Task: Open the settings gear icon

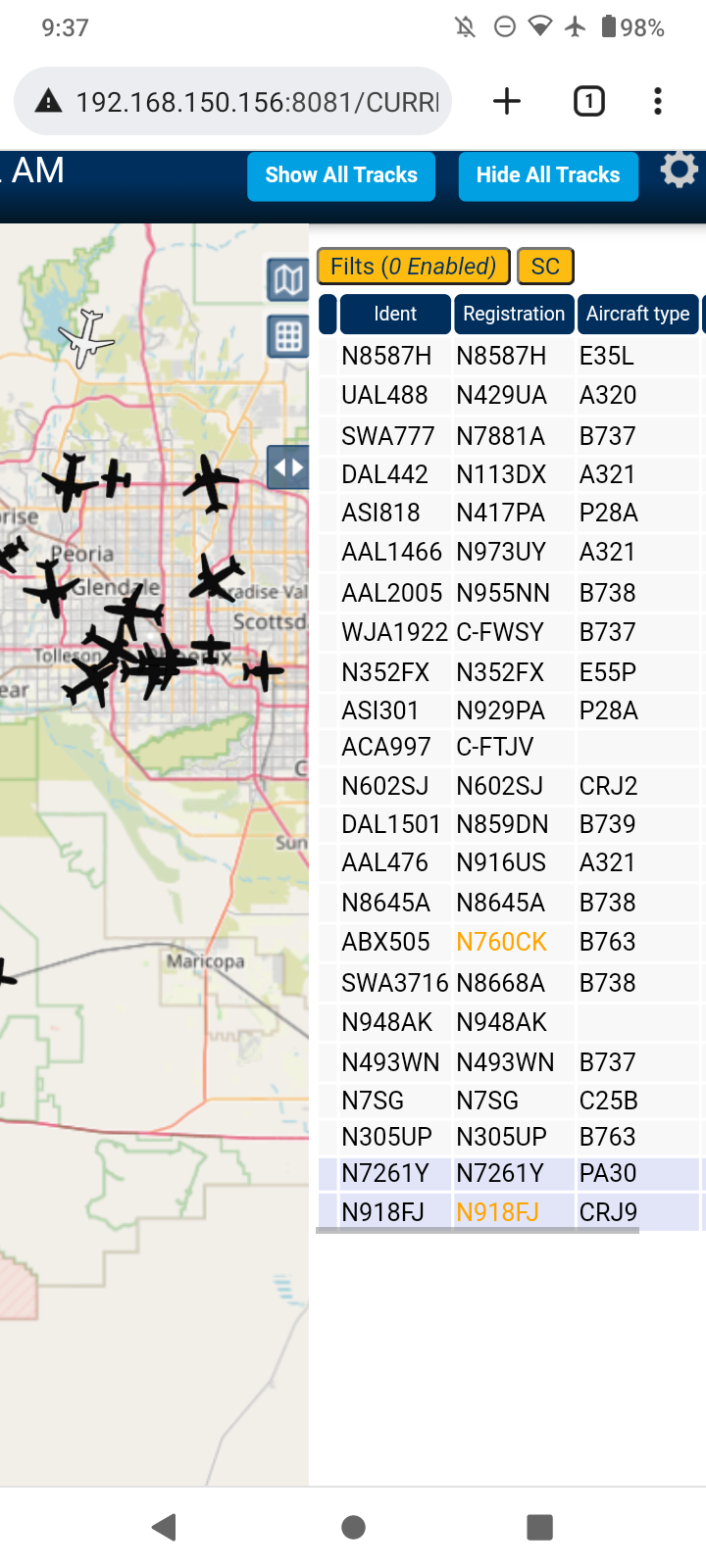Action: click(x=679, y=170)
